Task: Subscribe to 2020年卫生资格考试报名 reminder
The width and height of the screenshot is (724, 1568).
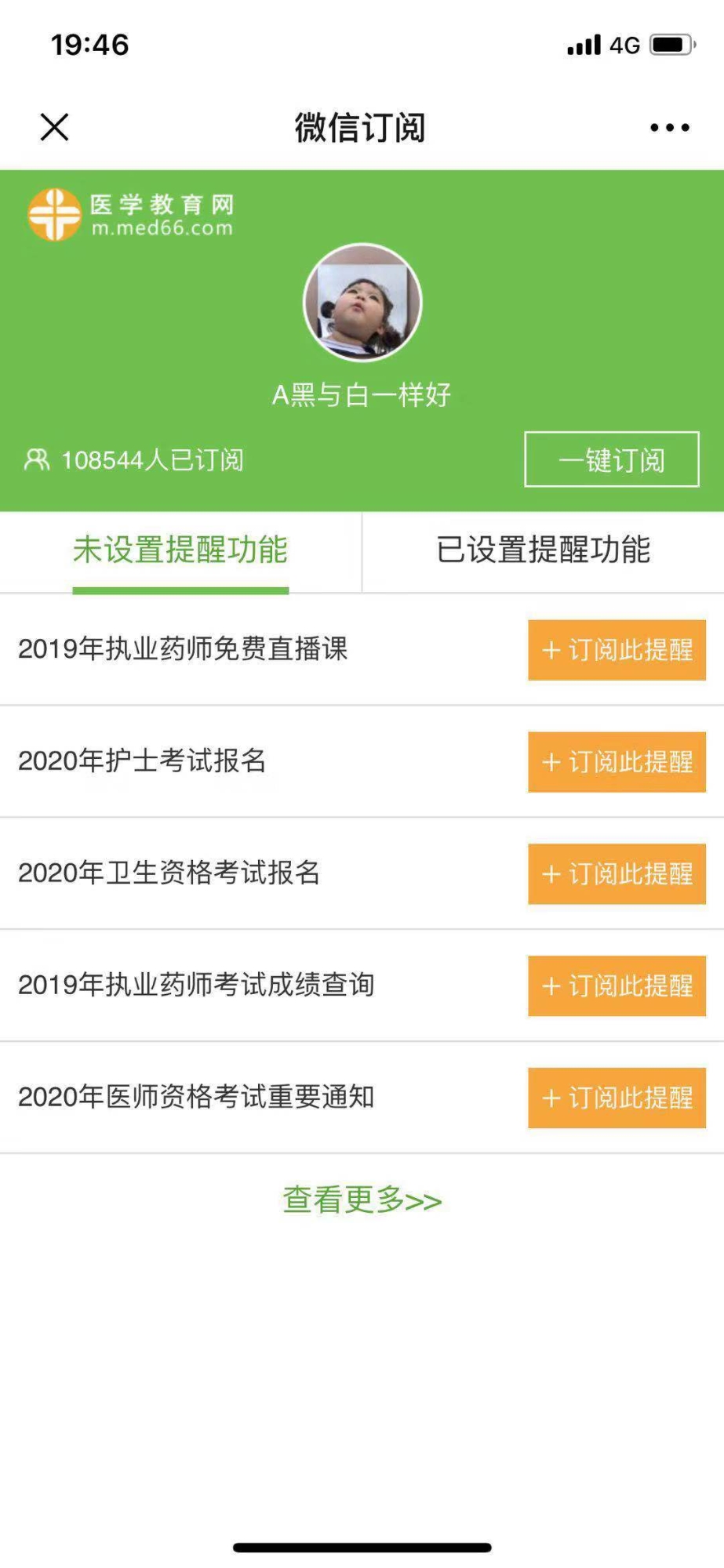Action: (617, 874)
